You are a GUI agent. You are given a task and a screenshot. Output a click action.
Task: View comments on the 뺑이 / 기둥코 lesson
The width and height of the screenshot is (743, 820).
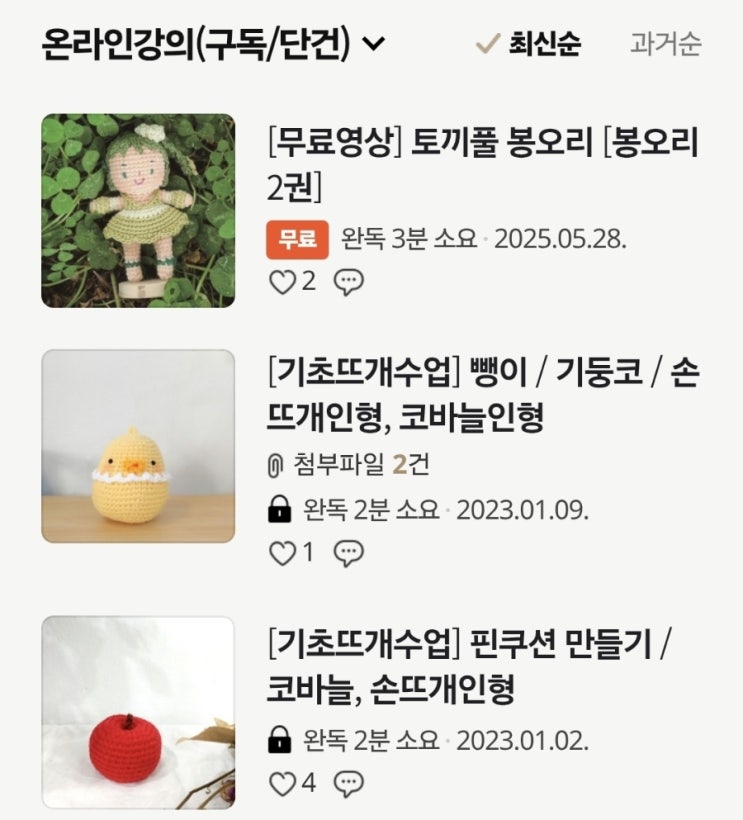[348, 553]
